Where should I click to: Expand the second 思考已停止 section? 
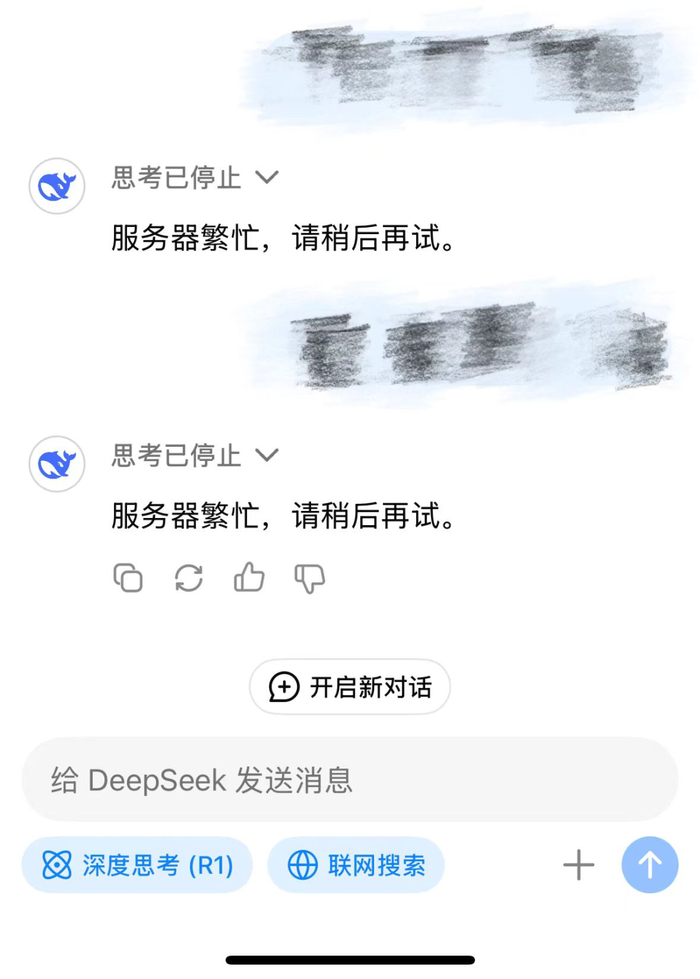(x=195, y=455)
